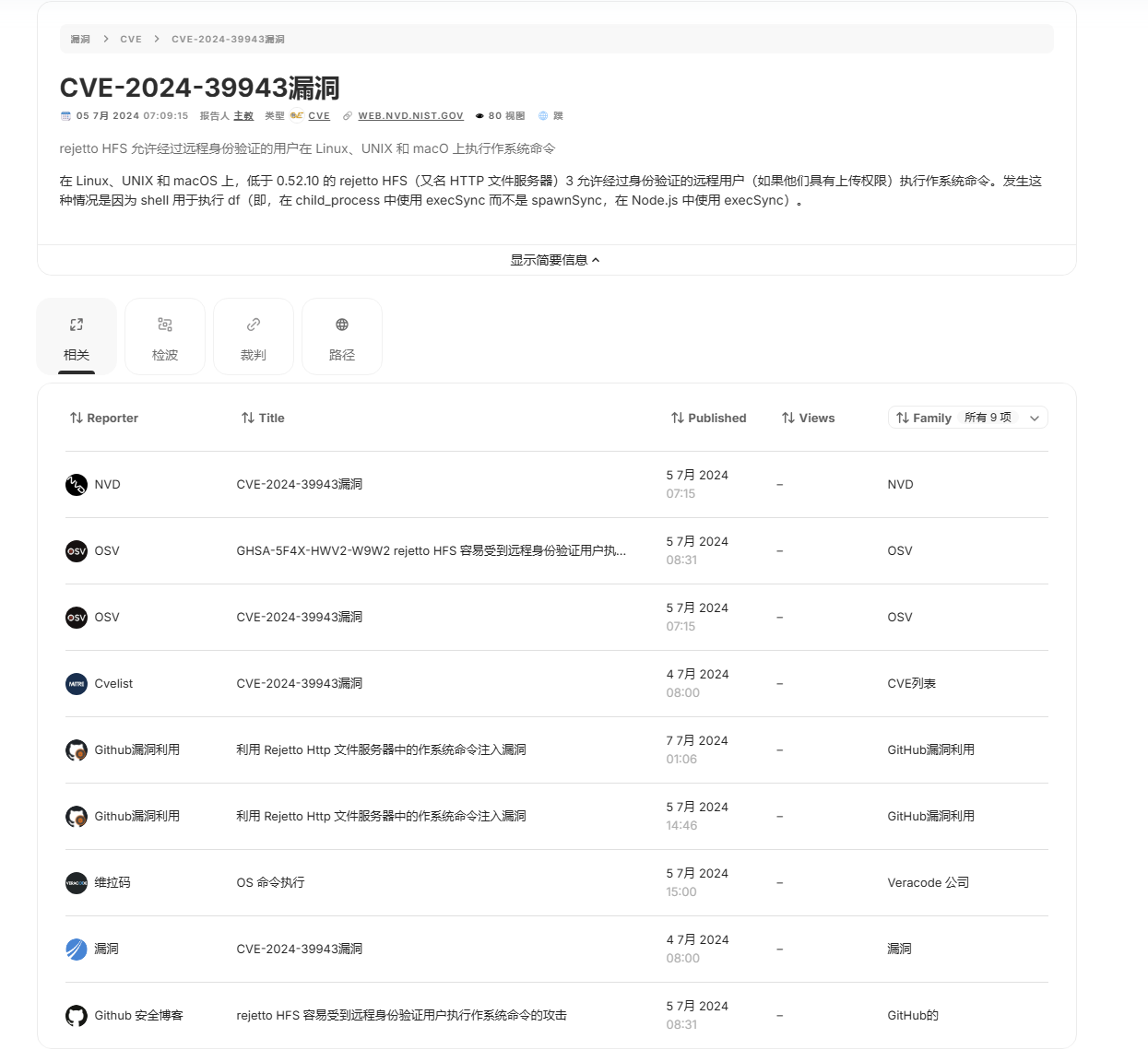
Task: Open the 维拉码 OS 命令执行 entry
Action: coord(270,882)
